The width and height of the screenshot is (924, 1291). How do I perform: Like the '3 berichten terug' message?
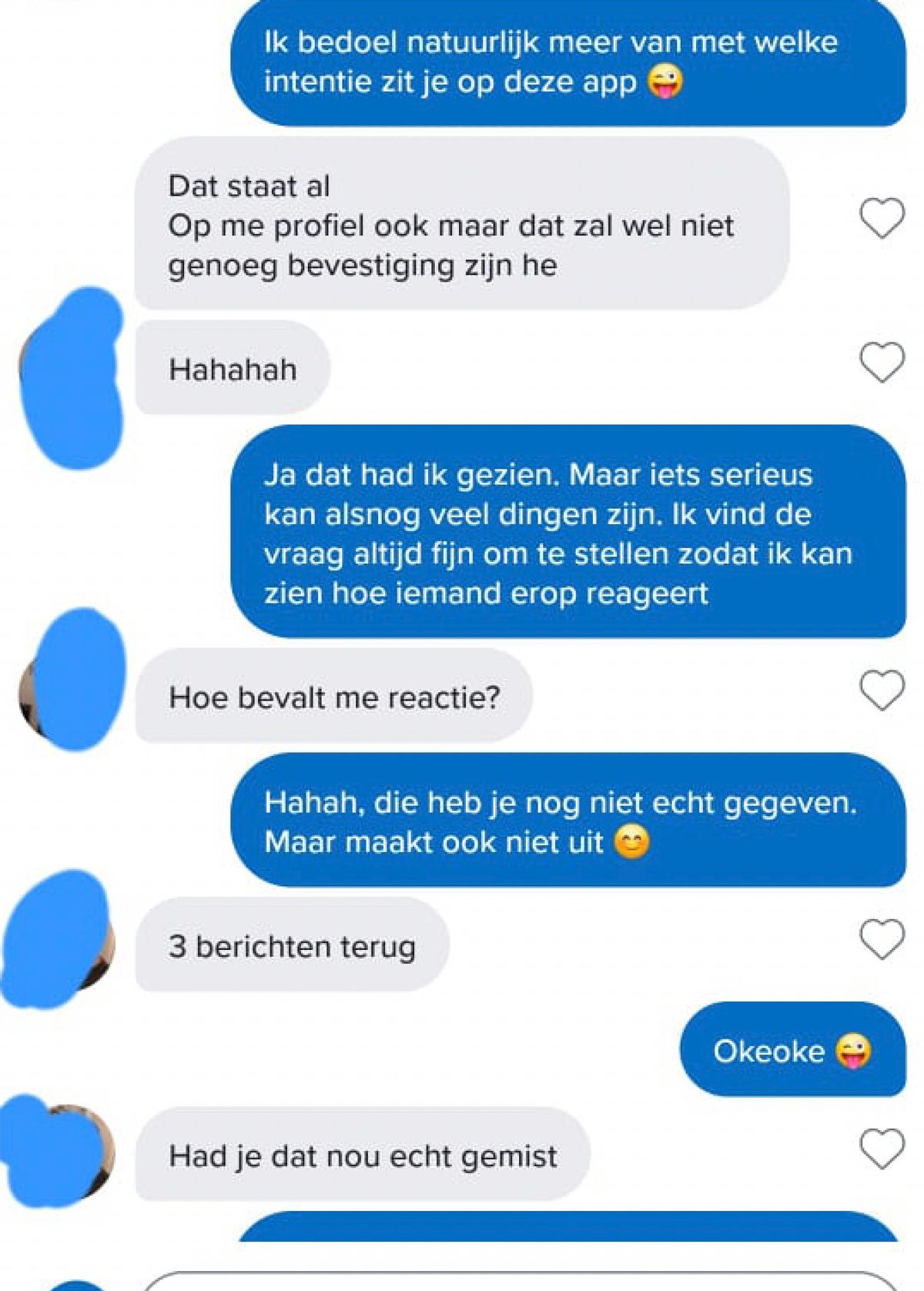click(882, 940)
